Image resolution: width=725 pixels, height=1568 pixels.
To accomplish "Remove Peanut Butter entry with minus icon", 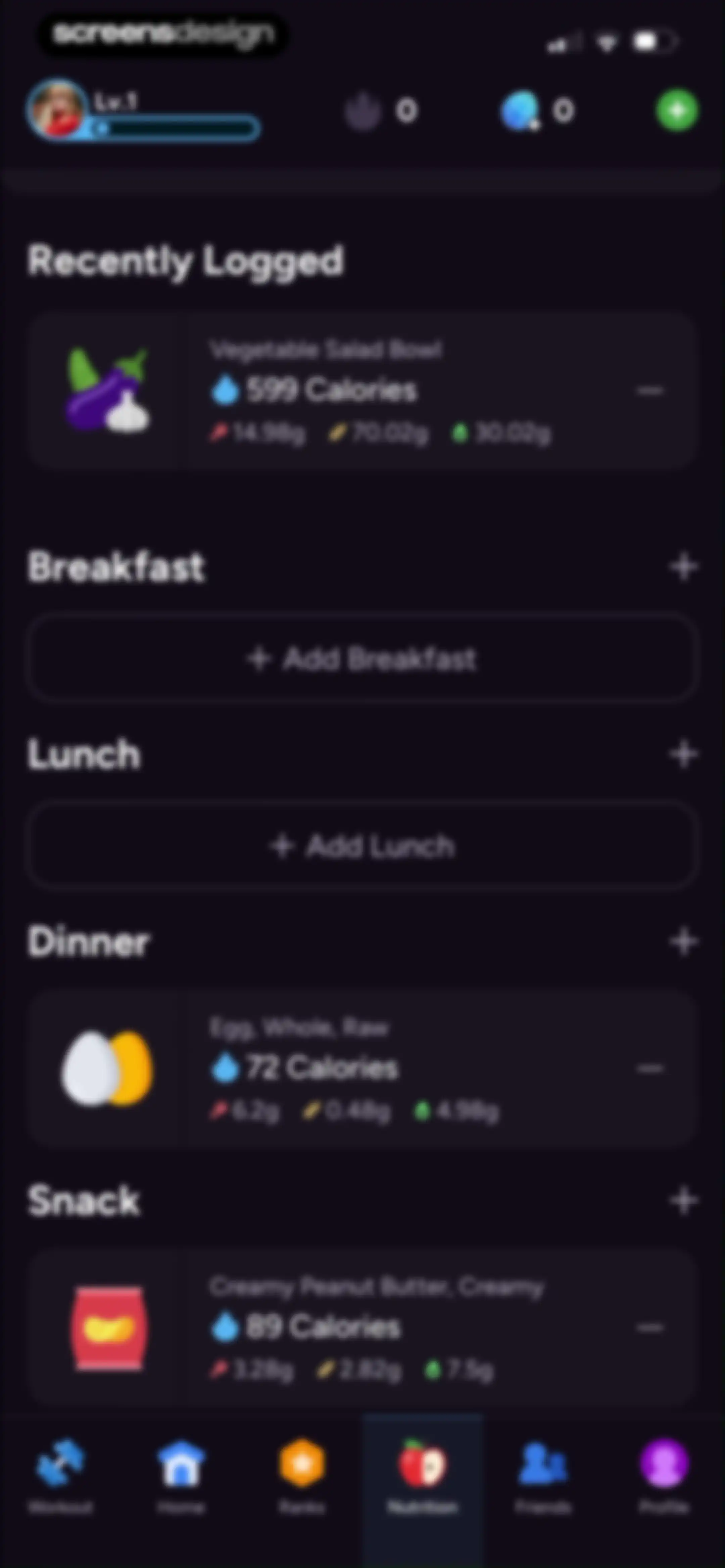I will pos(649,1327).
